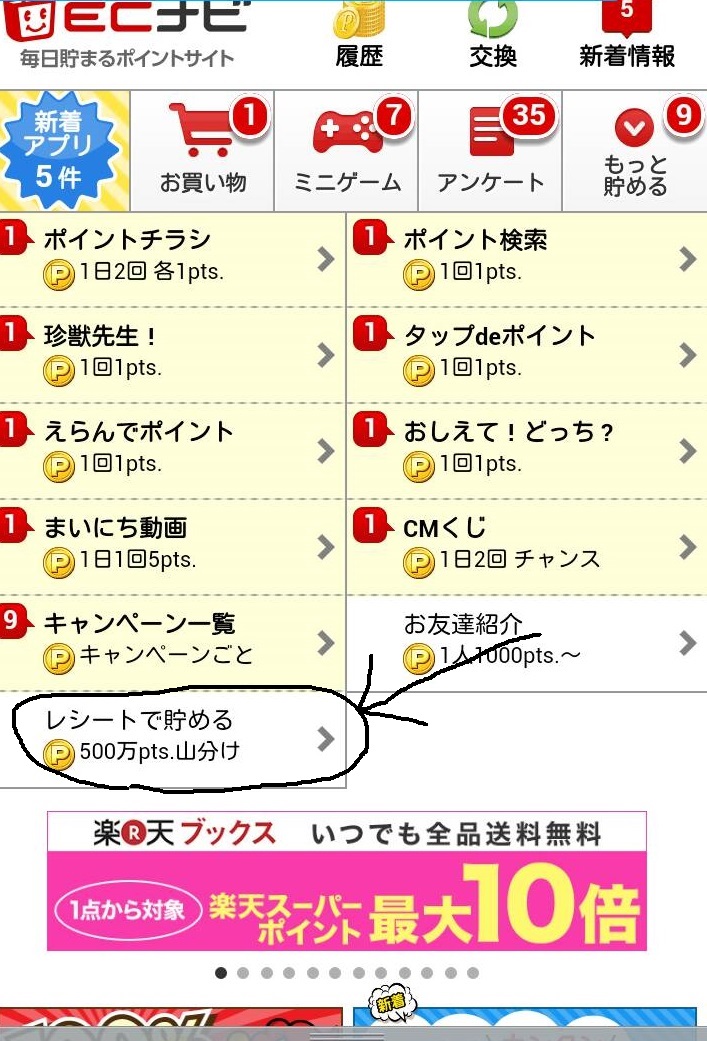Open お友達紹介
707x1041 pixels.
(x=526, y=642)
